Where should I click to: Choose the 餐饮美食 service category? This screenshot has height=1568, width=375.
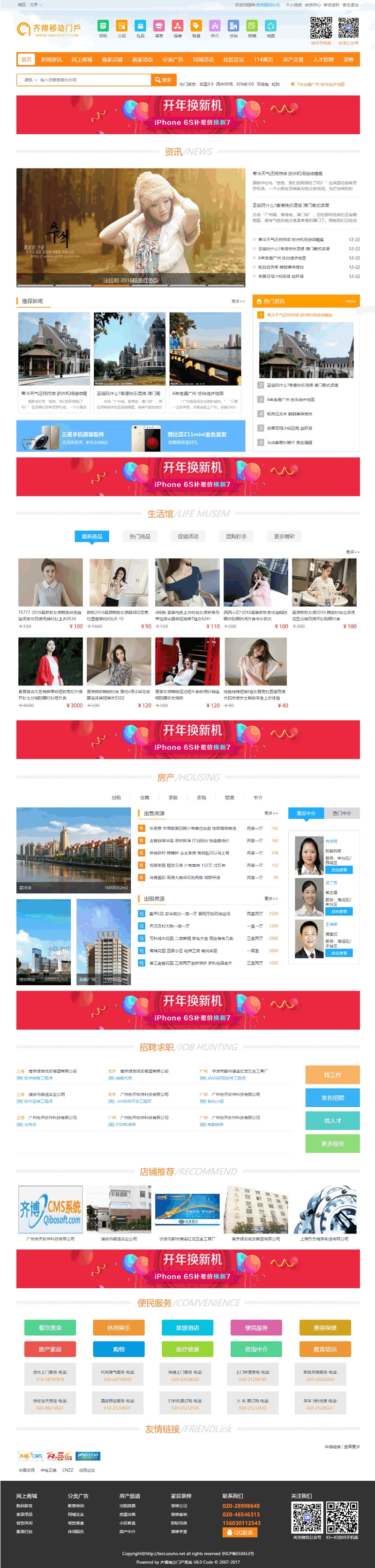(x=50, y=1328)
